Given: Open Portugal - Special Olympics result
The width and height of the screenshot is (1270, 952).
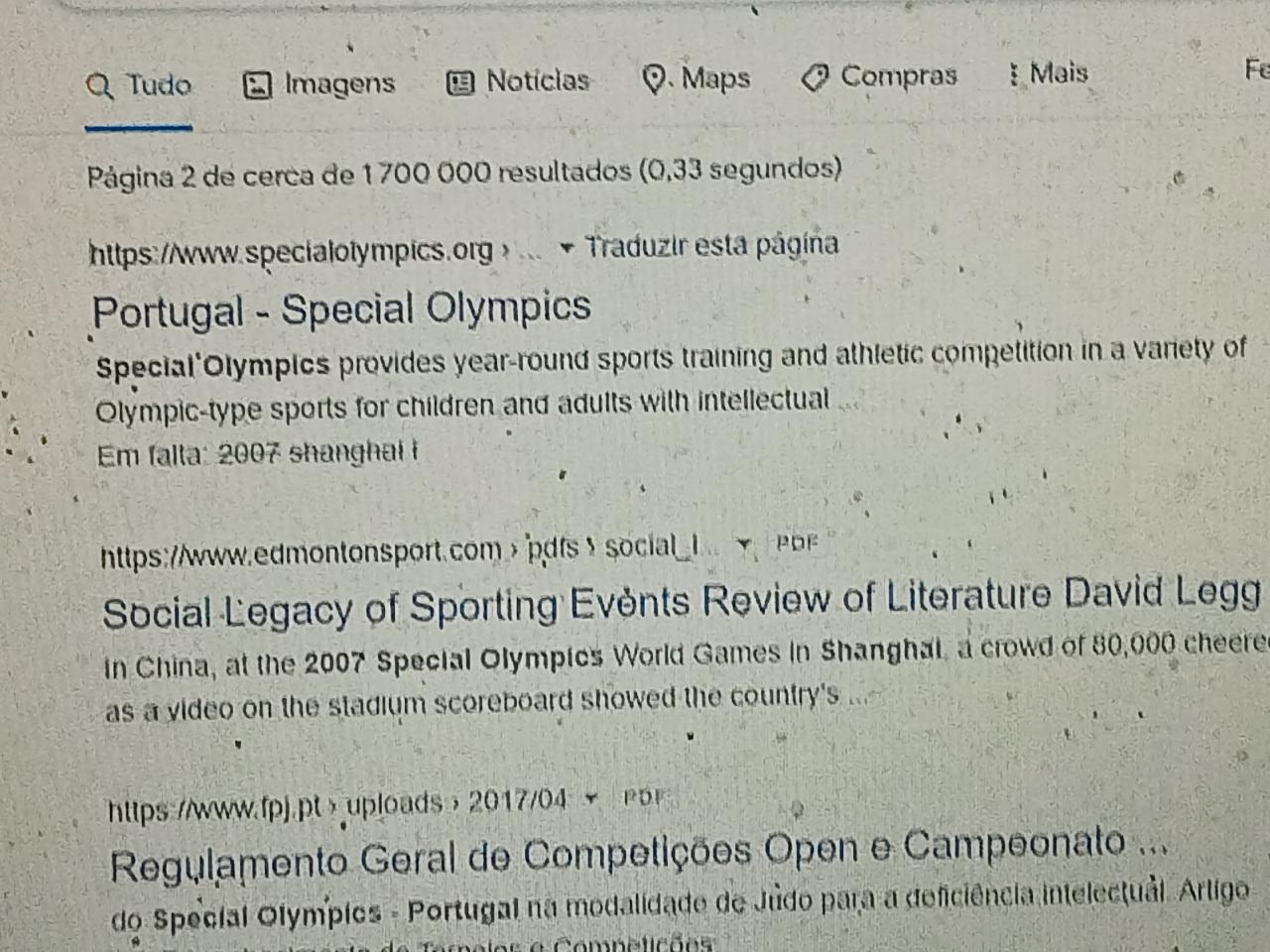Looking at the screenshot, I should click(341, 310).
